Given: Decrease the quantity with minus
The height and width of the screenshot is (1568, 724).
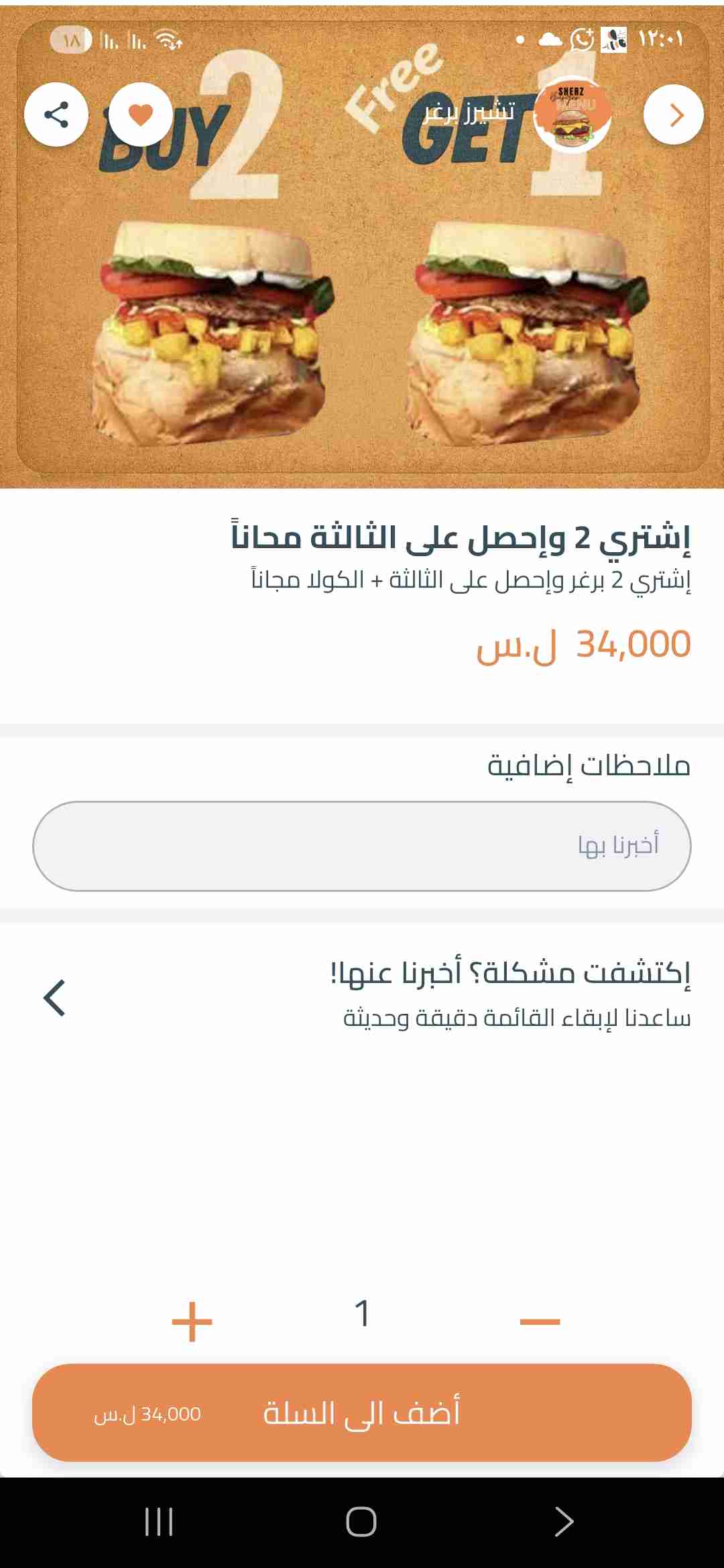Looking at the screenshot, I should coord(540,1321).
